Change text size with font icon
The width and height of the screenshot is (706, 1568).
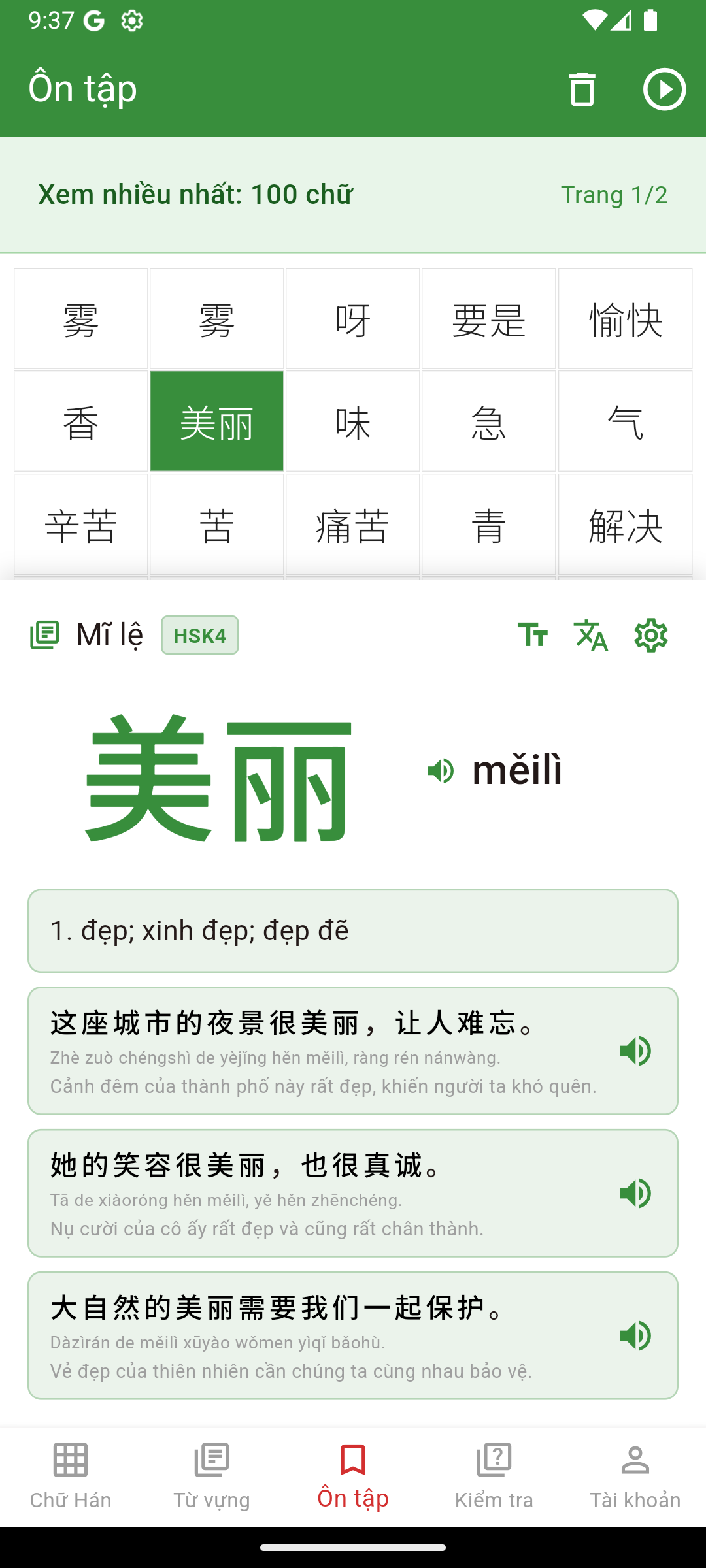coord(532,635)
